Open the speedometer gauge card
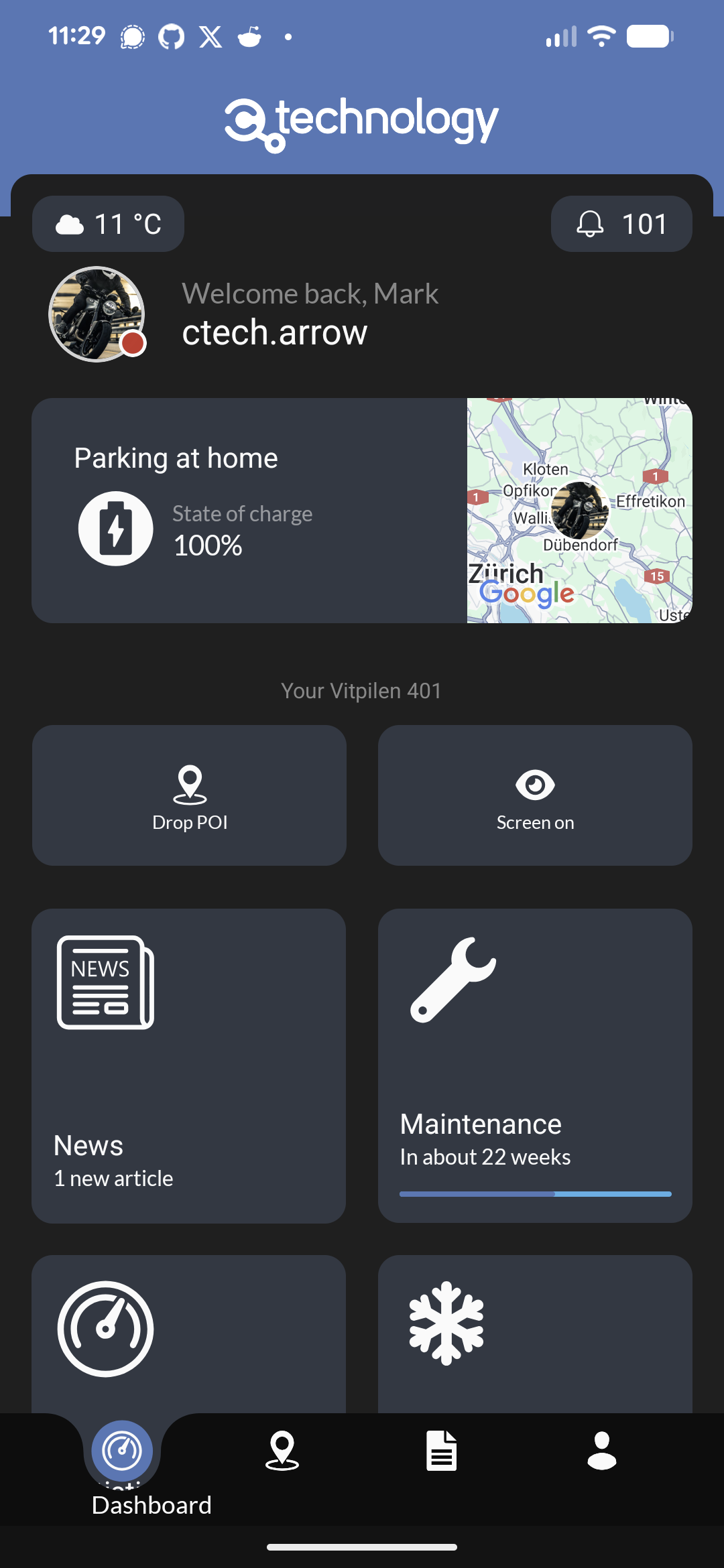Screen dimensions: 724x1568 tap(189, 1333)
